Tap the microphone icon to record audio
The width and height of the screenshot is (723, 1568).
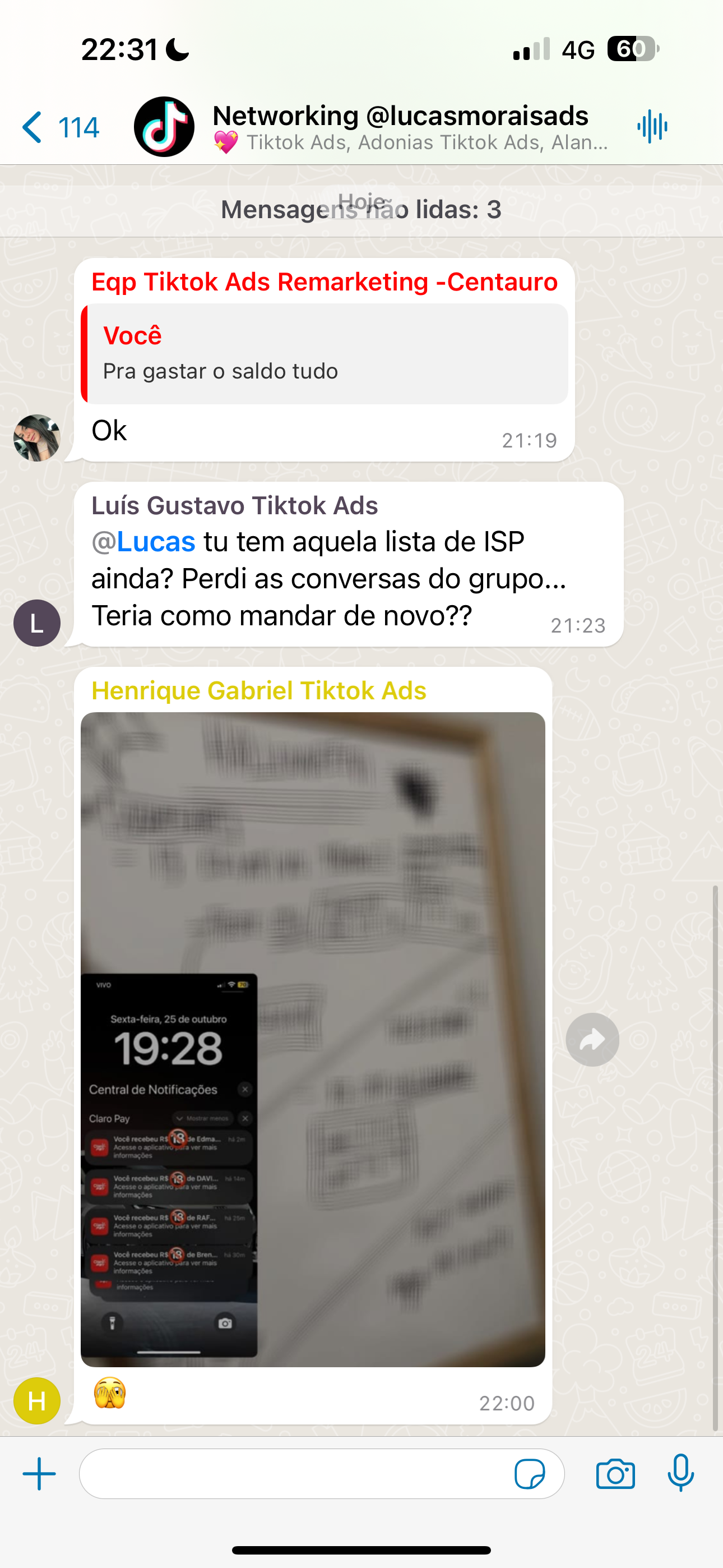tap(681, 1473)
